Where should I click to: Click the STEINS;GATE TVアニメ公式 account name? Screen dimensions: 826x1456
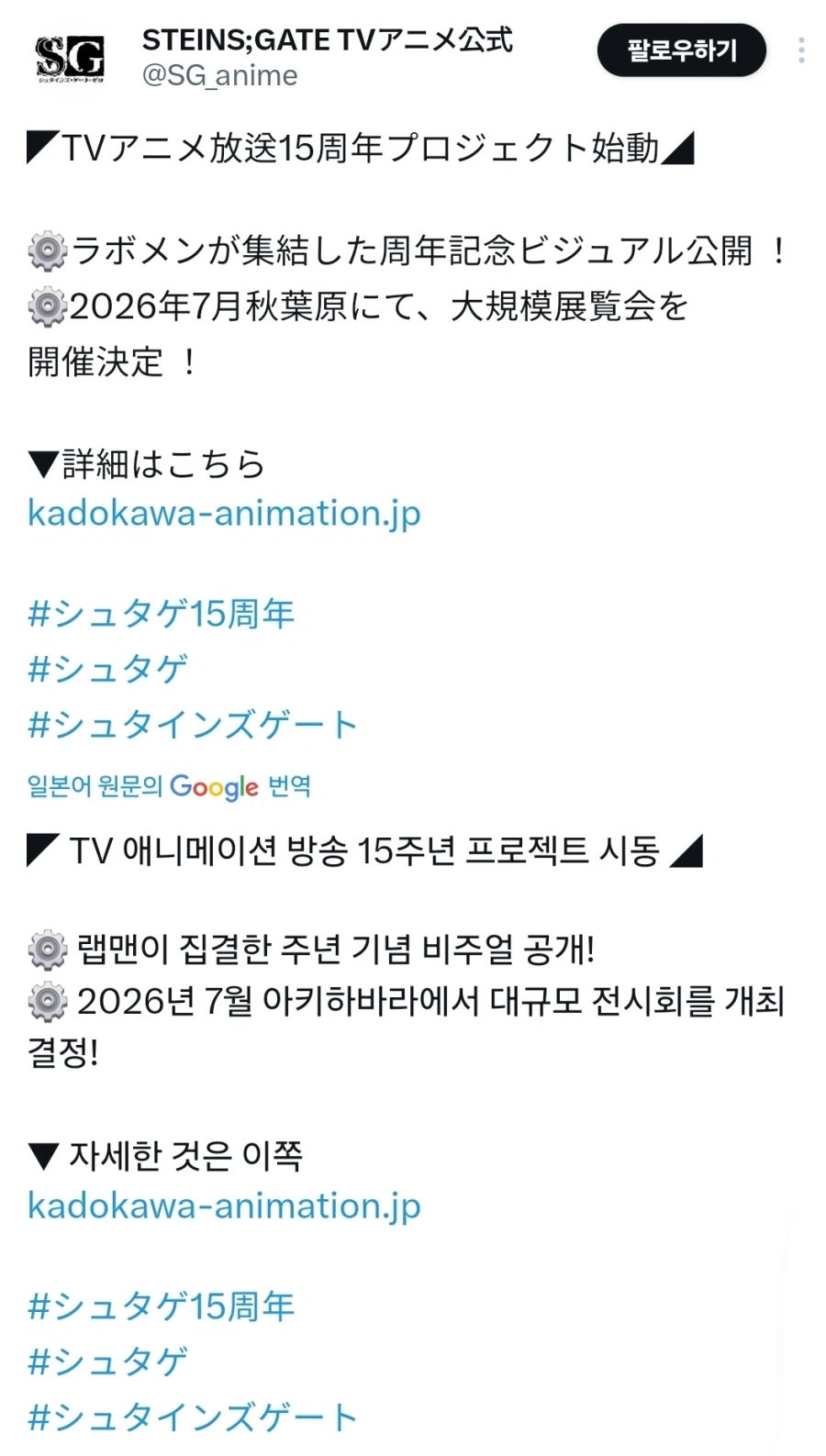[x=328, y=40]
